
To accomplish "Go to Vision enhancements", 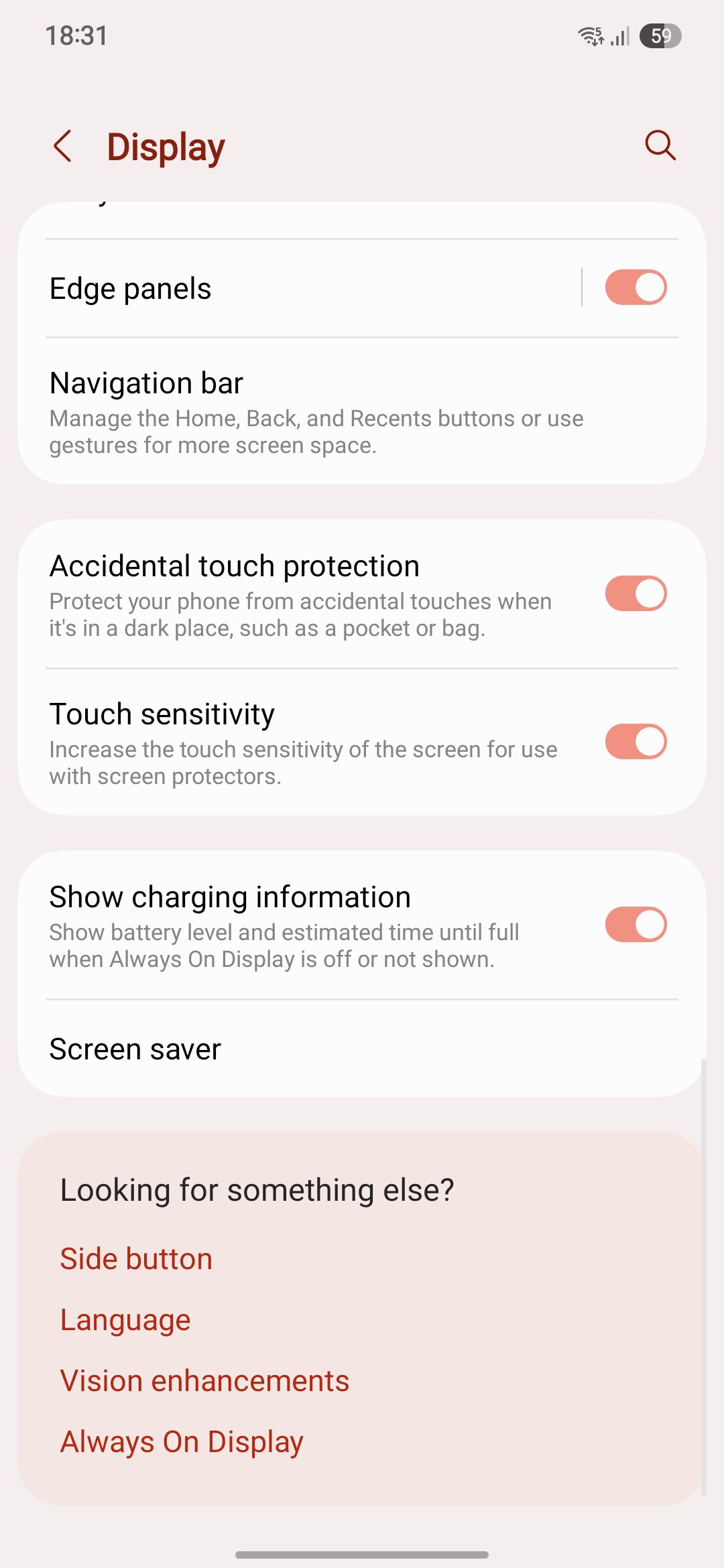I will coord(204,1380).
